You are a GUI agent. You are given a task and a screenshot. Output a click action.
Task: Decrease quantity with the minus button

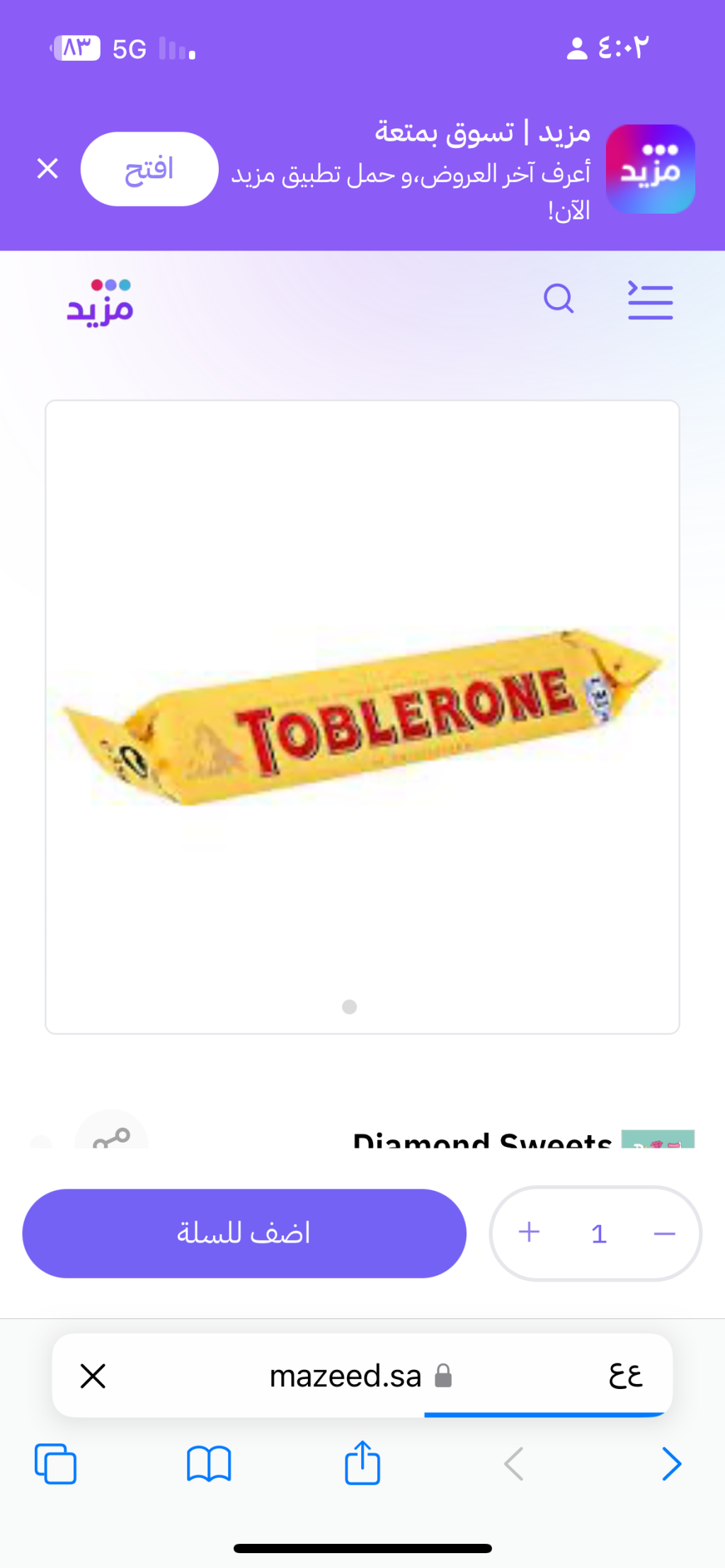pos(664,1234)
